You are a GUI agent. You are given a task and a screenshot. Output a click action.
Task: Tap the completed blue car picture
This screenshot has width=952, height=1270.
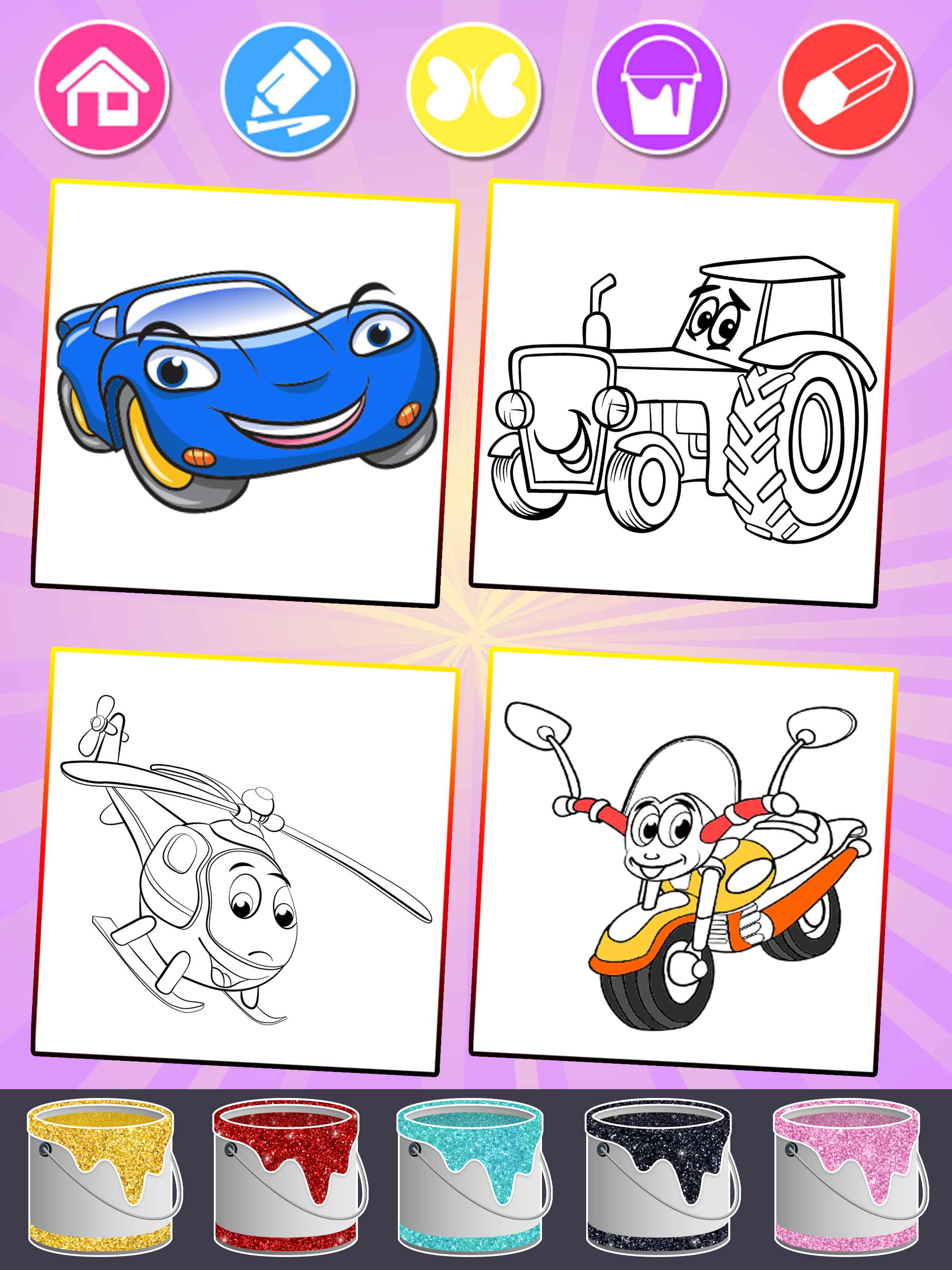247,390
